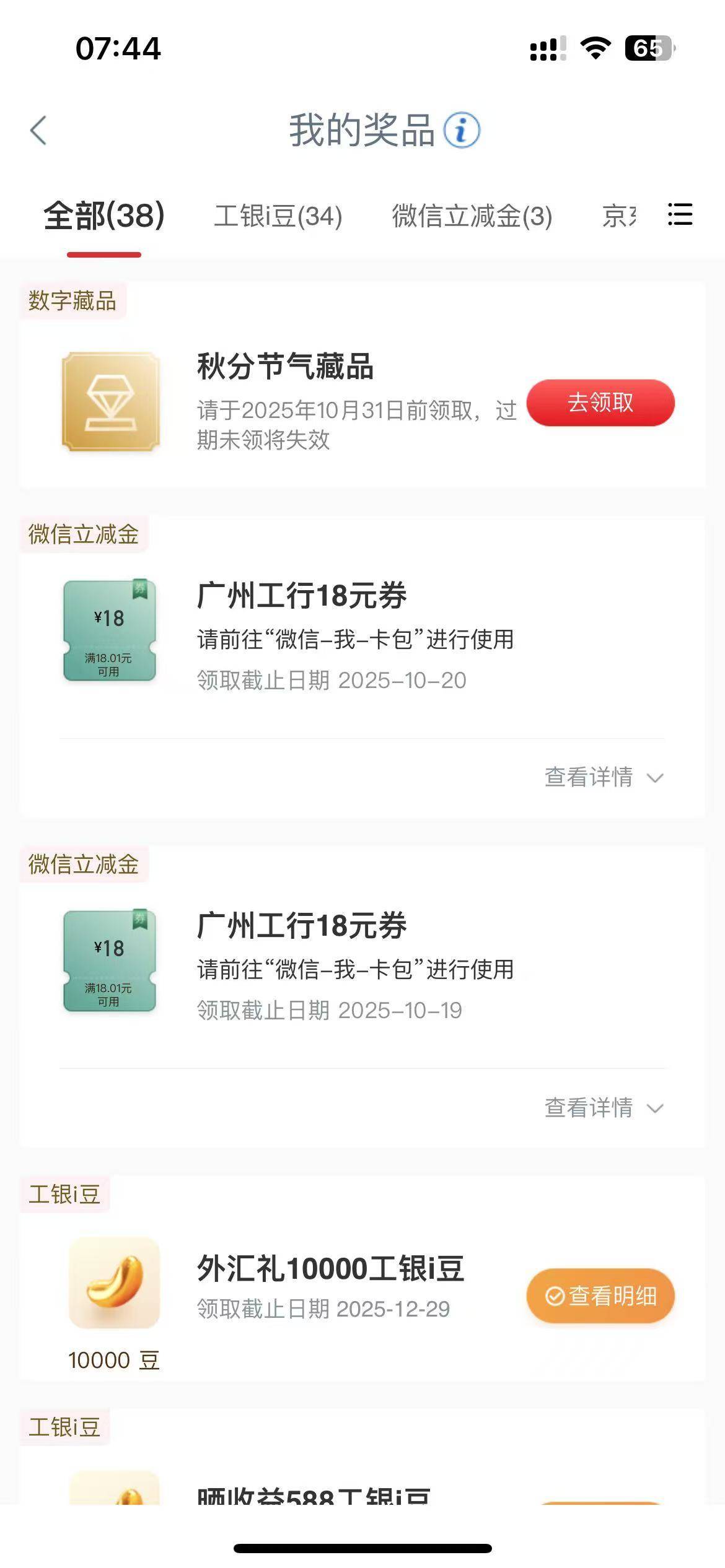725x1568 pixels.
Task: Tap 去领取 for 秋分节气藏品
Action: 600,403
